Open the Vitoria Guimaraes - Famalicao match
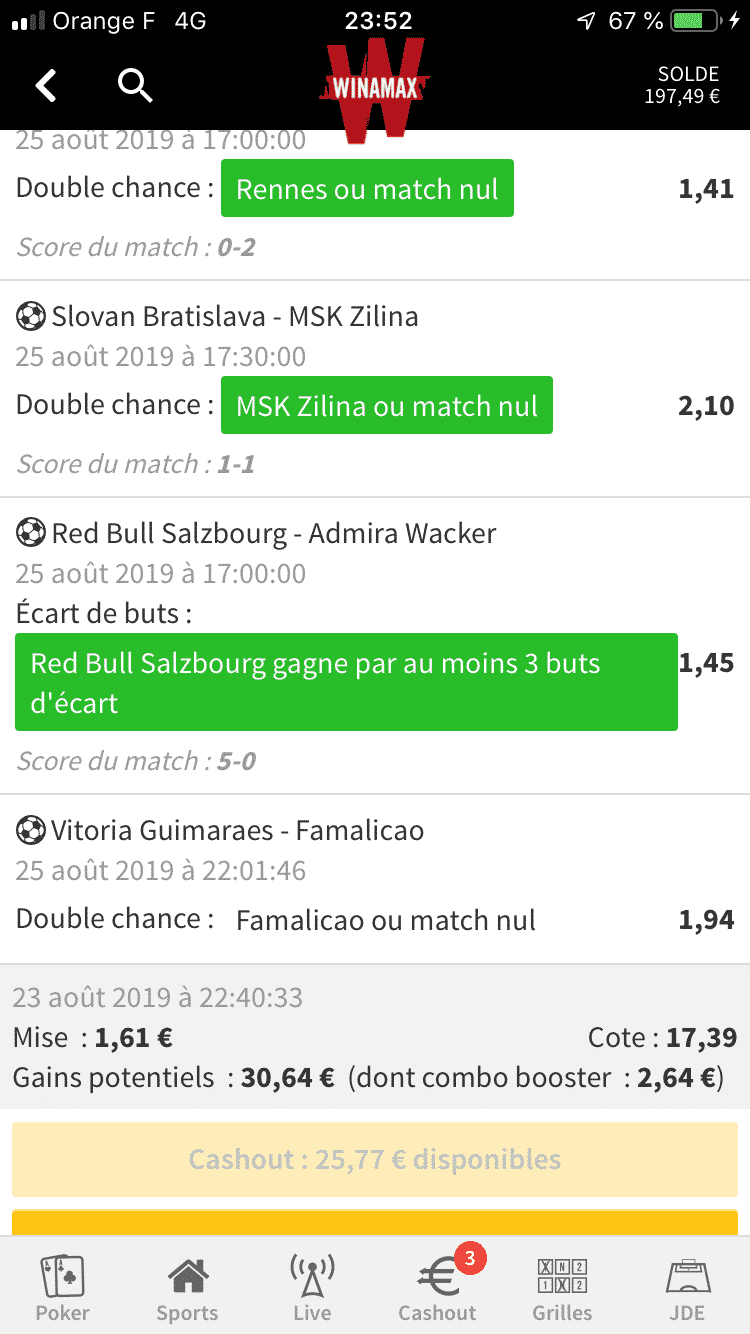750x1334 pixels. click(237, 830)
